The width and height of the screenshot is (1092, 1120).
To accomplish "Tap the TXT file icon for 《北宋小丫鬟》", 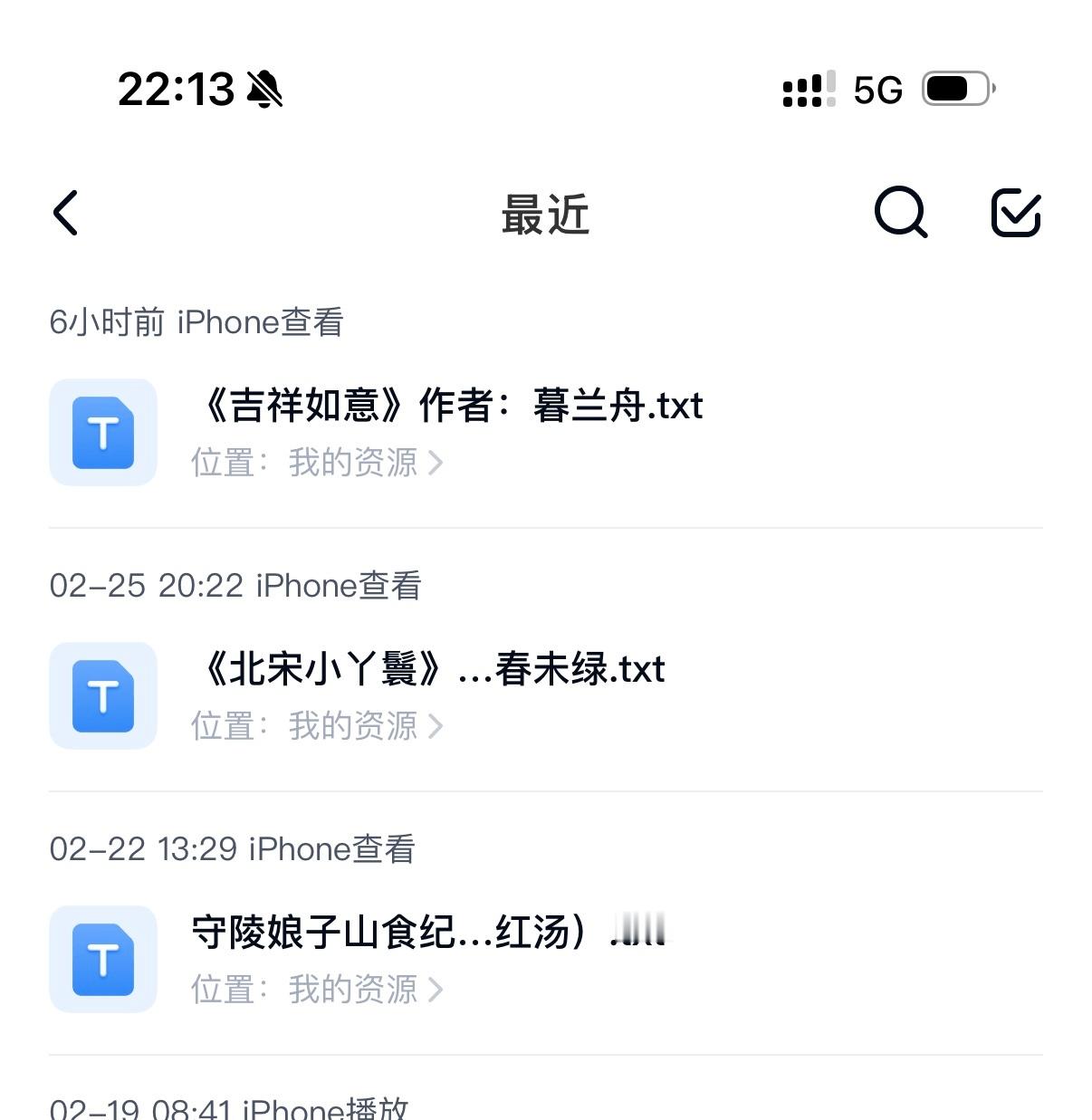I will click(x=102, y=696).
